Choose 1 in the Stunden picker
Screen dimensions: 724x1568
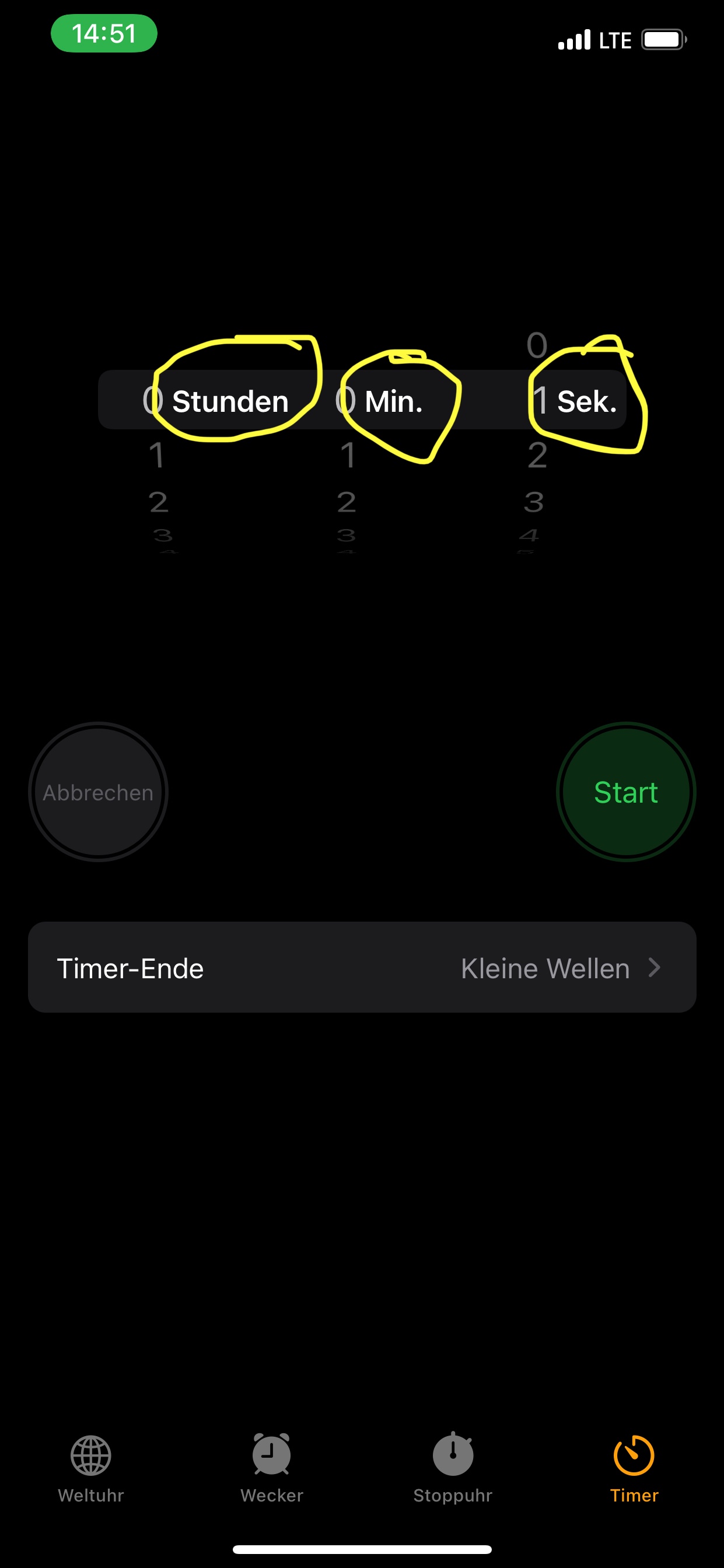coord(156,456)
